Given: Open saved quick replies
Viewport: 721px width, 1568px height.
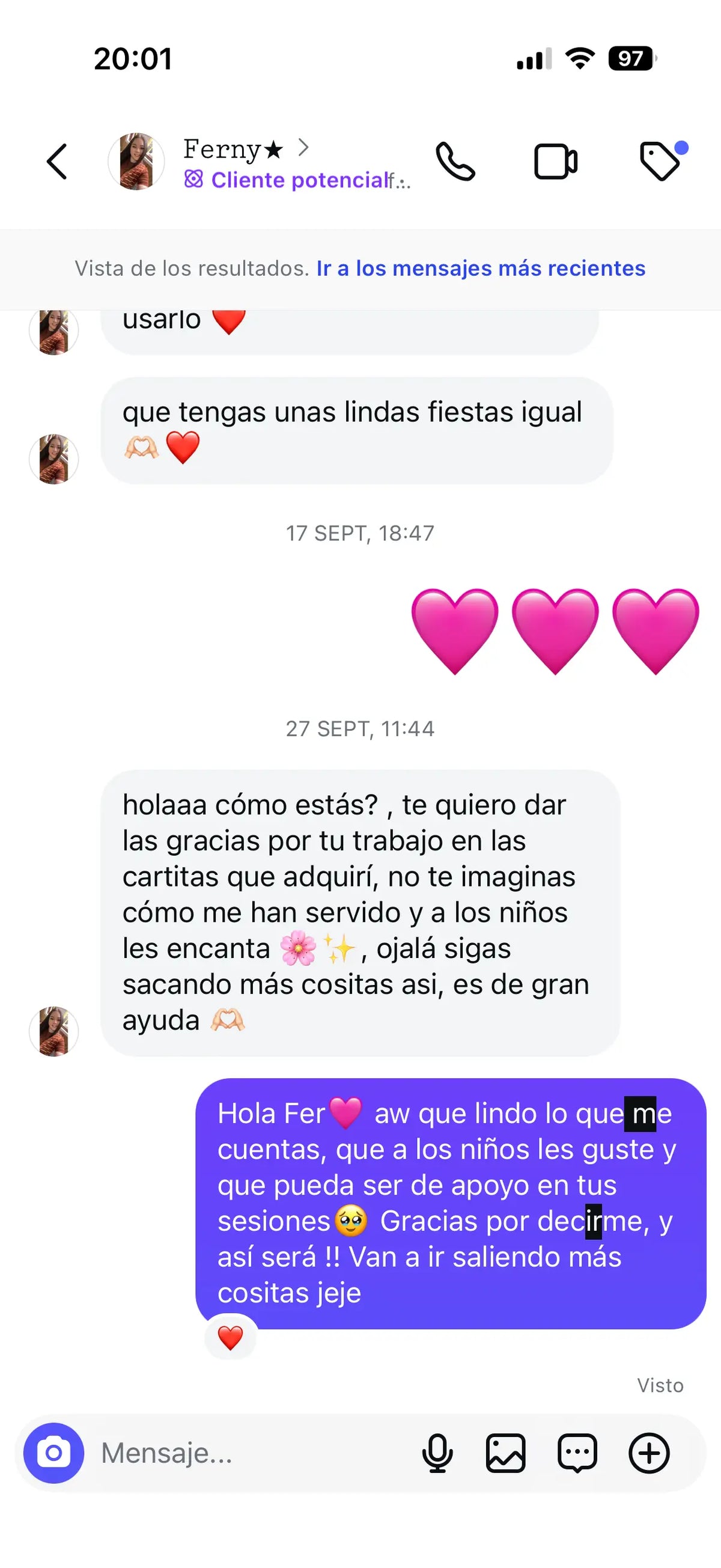Looking at the screenshot, I should tap(577, 1453).
